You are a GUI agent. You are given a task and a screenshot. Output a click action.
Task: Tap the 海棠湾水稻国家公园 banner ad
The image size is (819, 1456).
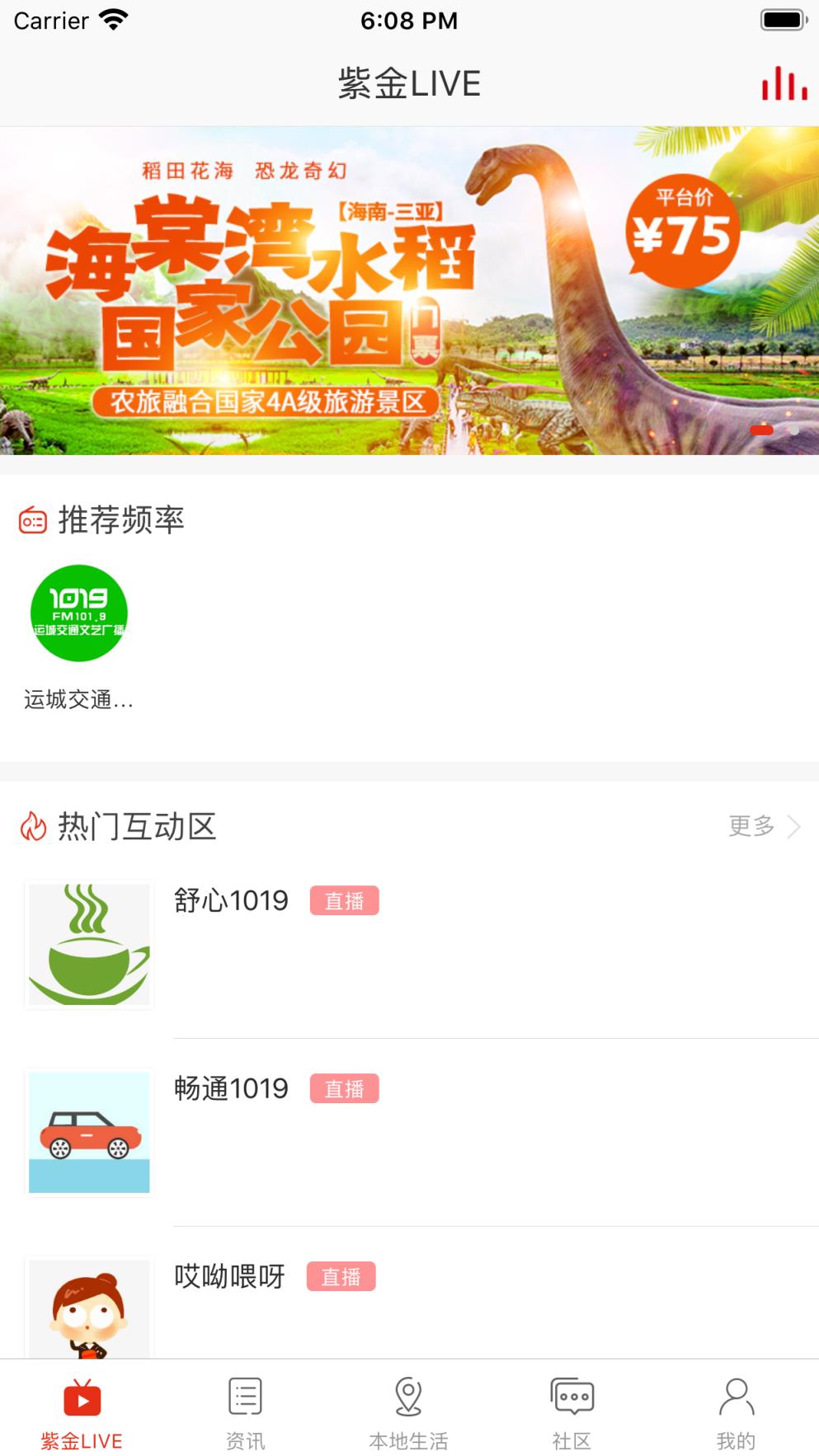click(409, 289)
